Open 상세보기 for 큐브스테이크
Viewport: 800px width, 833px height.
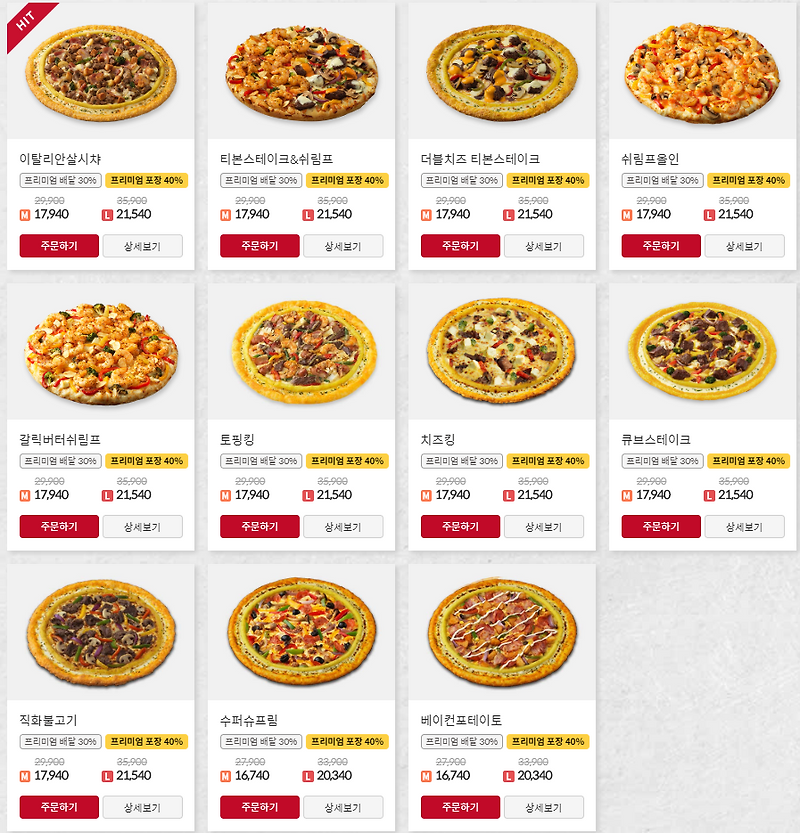coord(744,527)
